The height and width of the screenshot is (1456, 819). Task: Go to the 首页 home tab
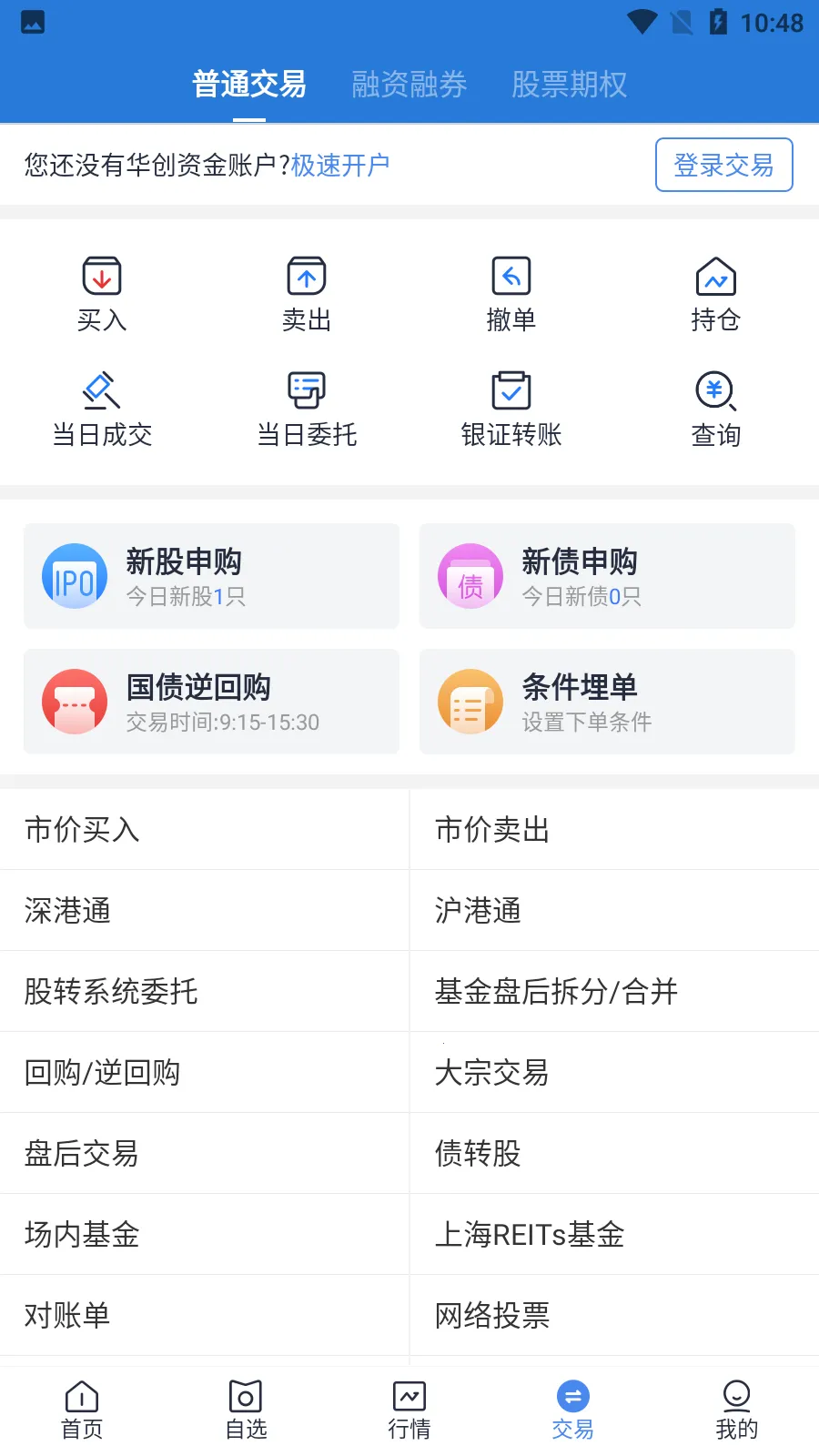click(82, 1410)
